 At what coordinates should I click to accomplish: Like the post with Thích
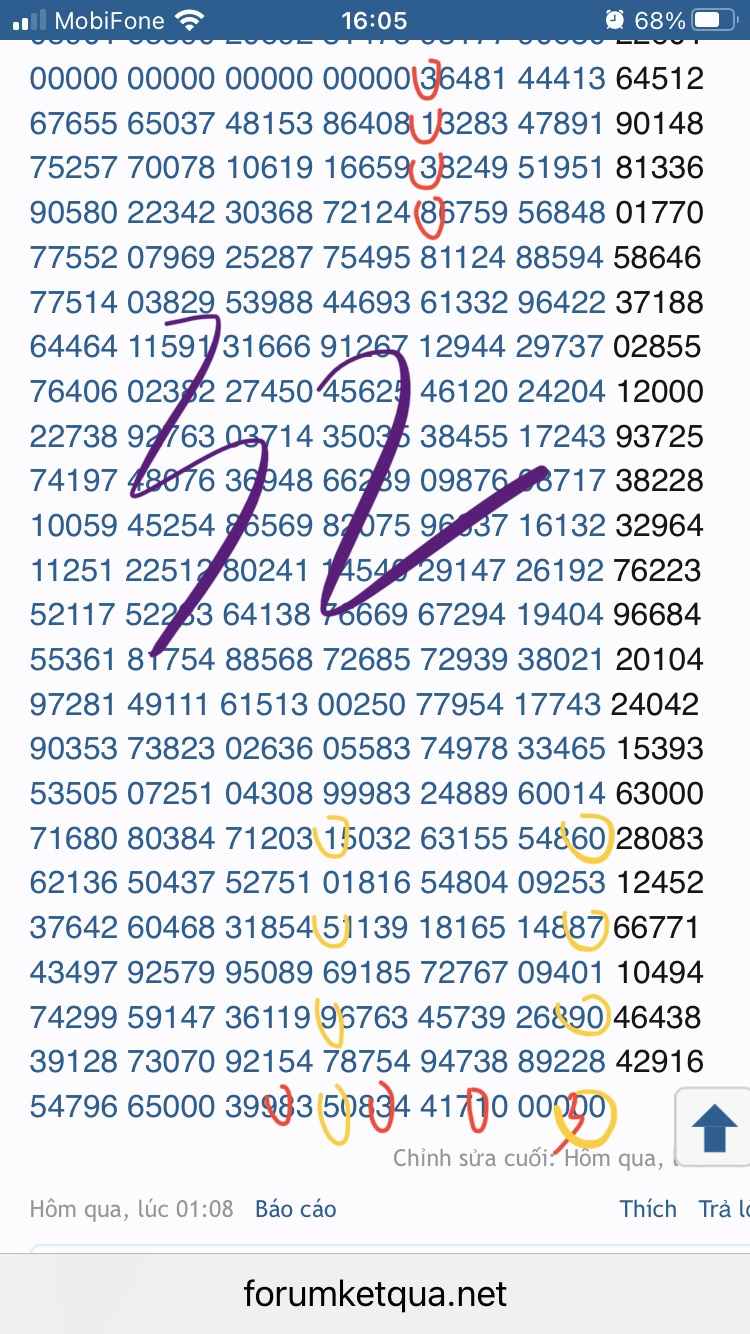click(648, 1209)
